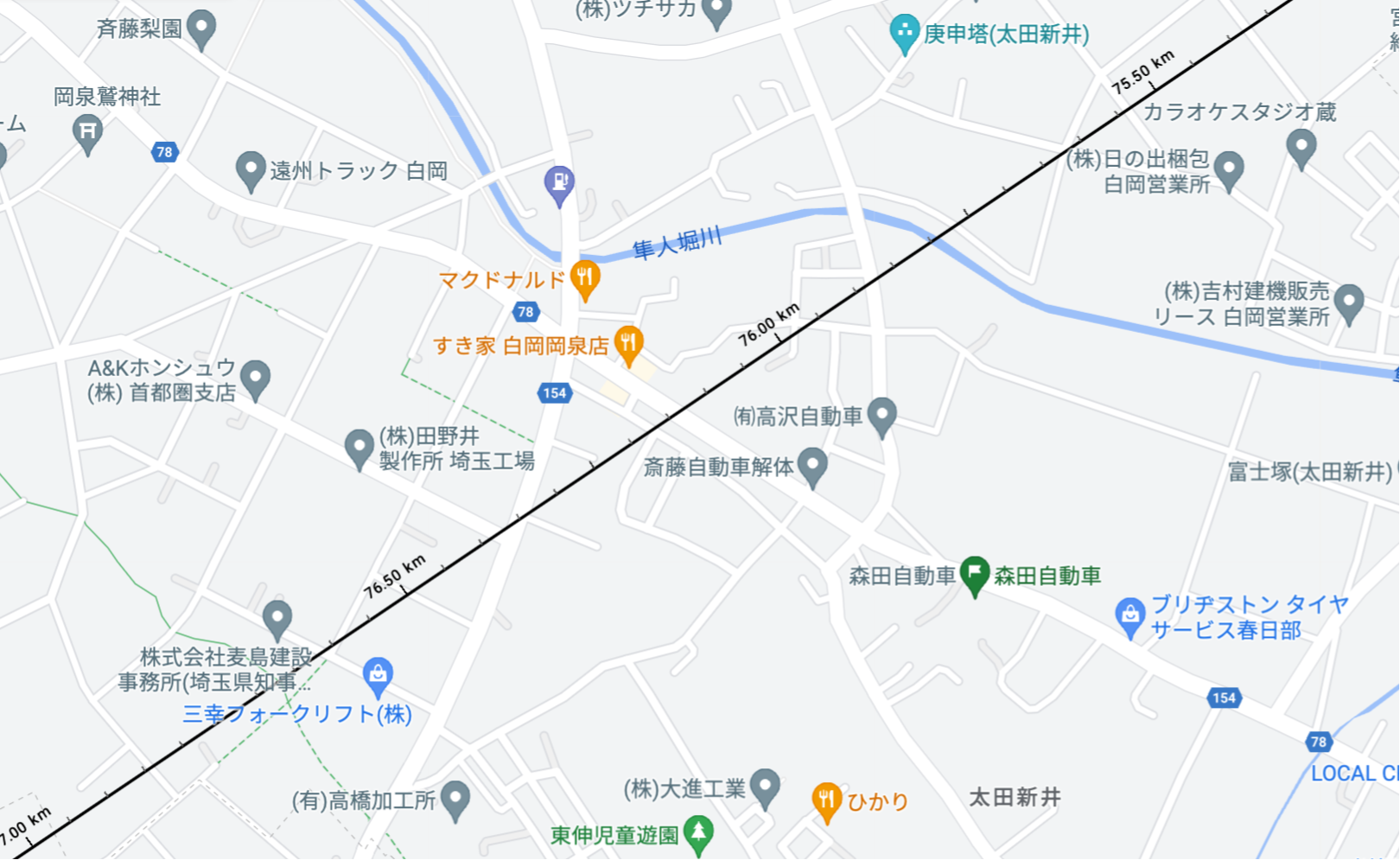This screenshot has height=860, width=1400.
Task: Open the マクドナルド restaurant pin
Action: pyautogui.click(x=585, y=277)
